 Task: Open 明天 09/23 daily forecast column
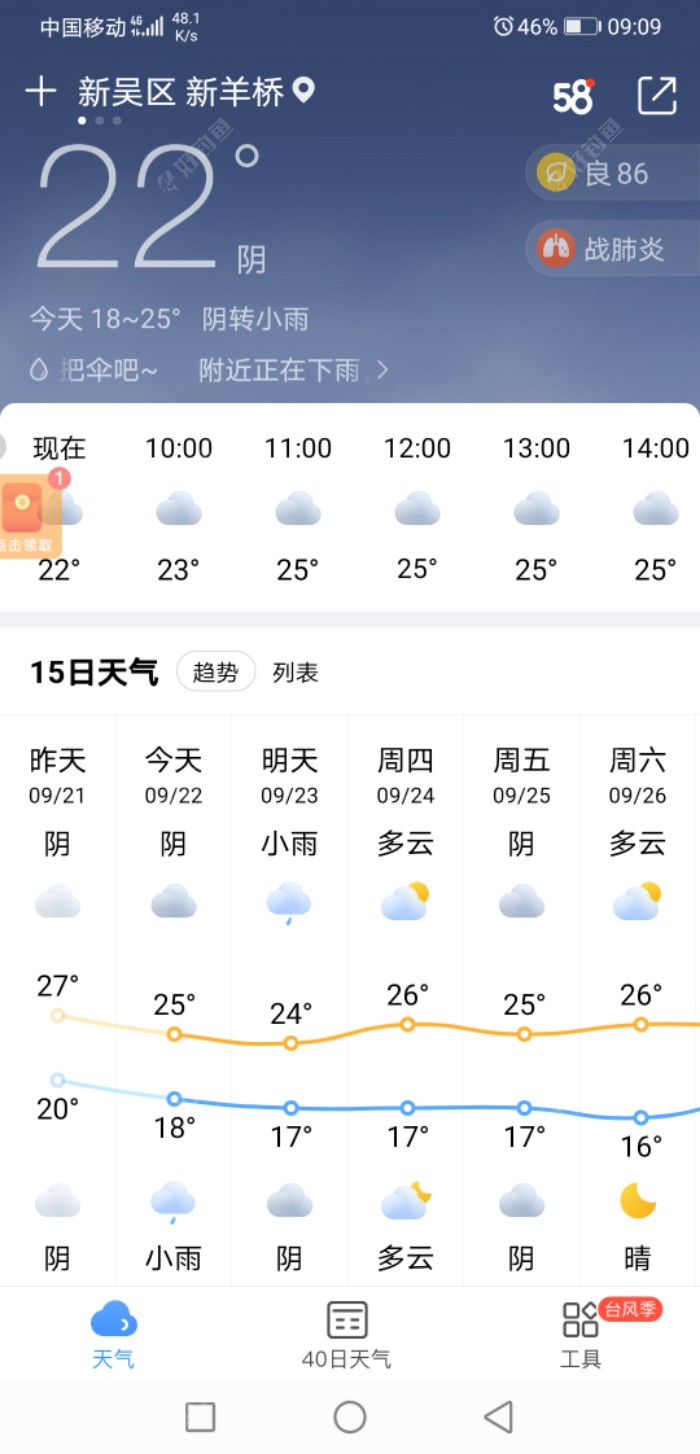pyautogui.click(x=290, y=1000)
